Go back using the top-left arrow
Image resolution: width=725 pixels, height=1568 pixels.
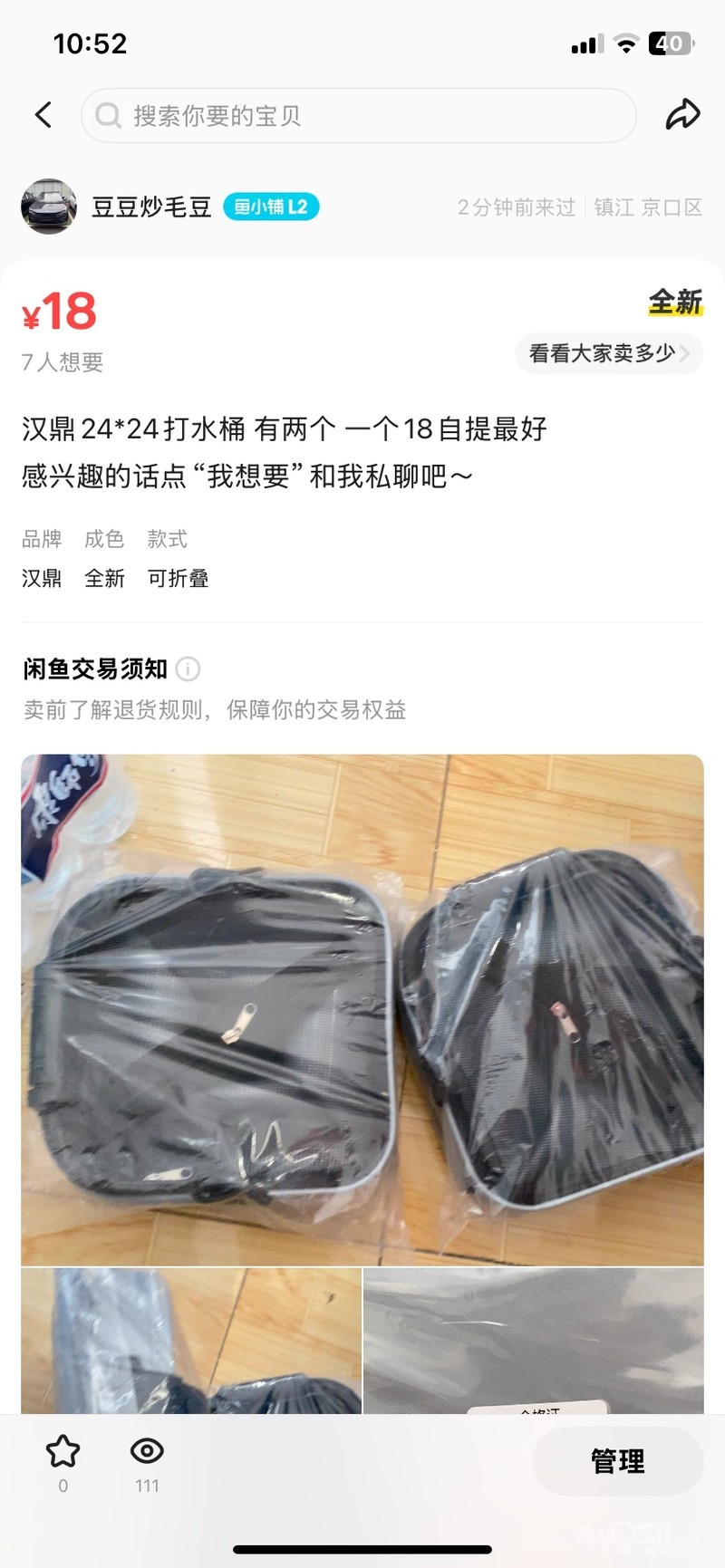(x=43, y=115)
